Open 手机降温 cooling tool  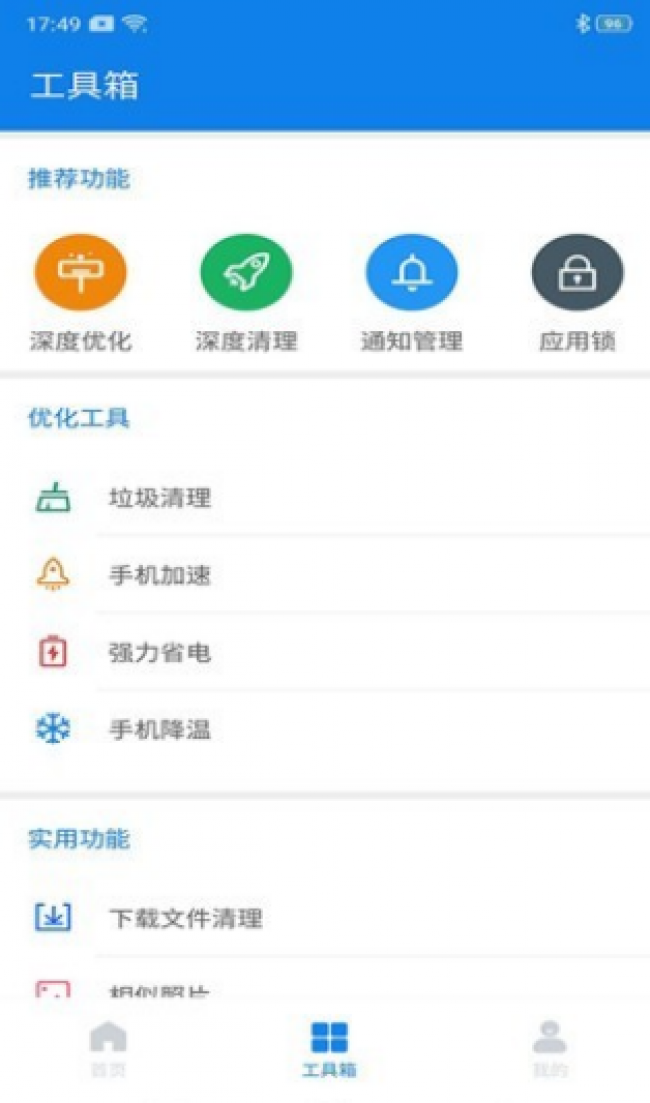(x=160, y=730)
